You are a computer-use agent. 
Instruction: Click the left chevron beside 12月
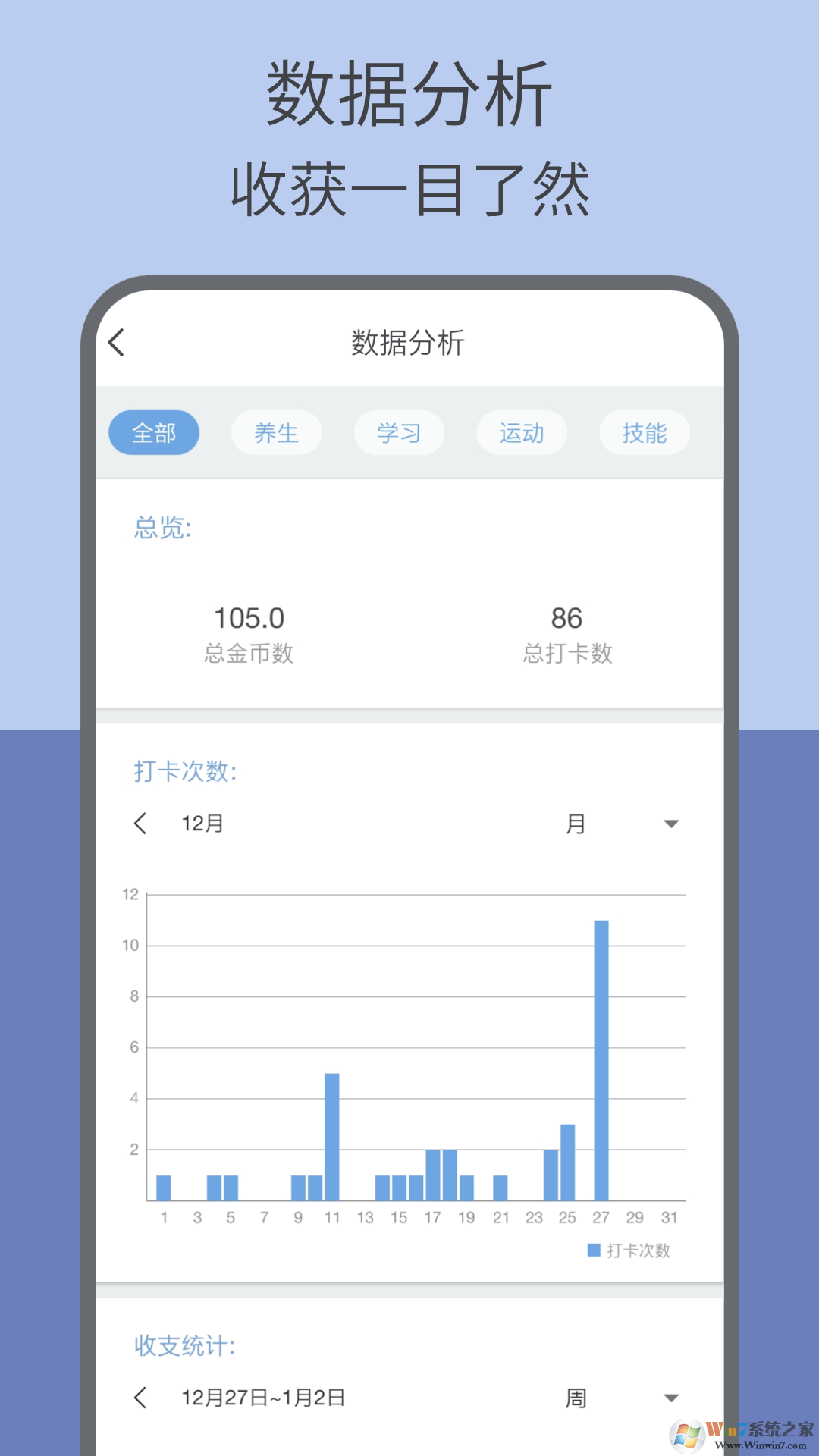click(141, 822)
